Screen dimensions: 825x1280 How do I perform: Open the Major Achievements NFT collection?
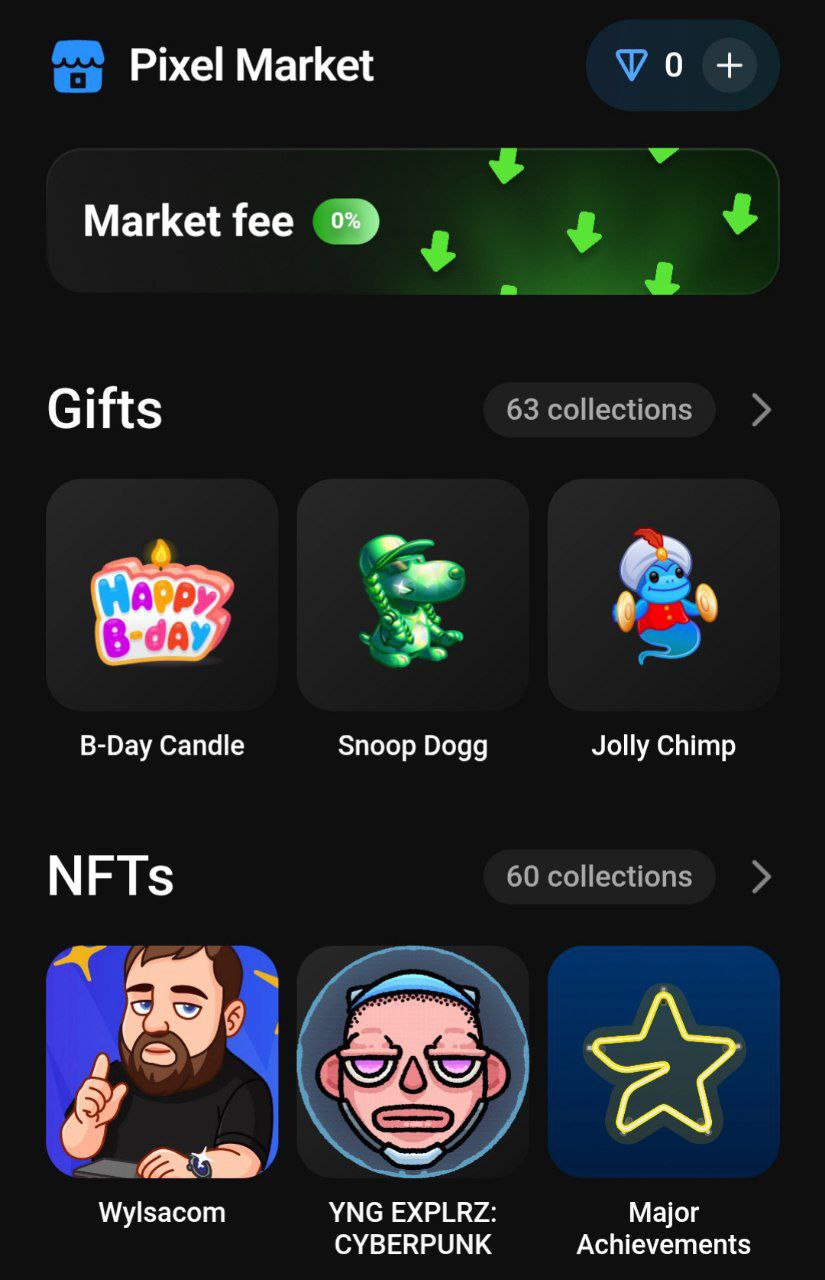663,1061
